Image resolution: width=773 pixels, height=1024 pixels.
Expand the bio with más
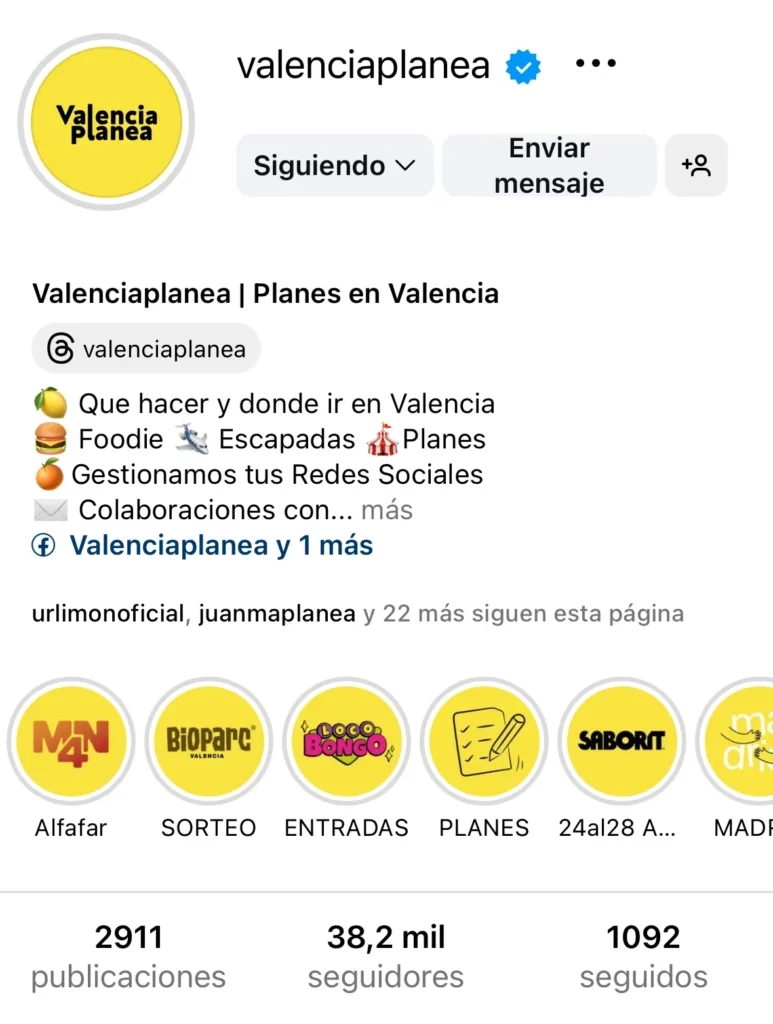(x=387, y=510)
